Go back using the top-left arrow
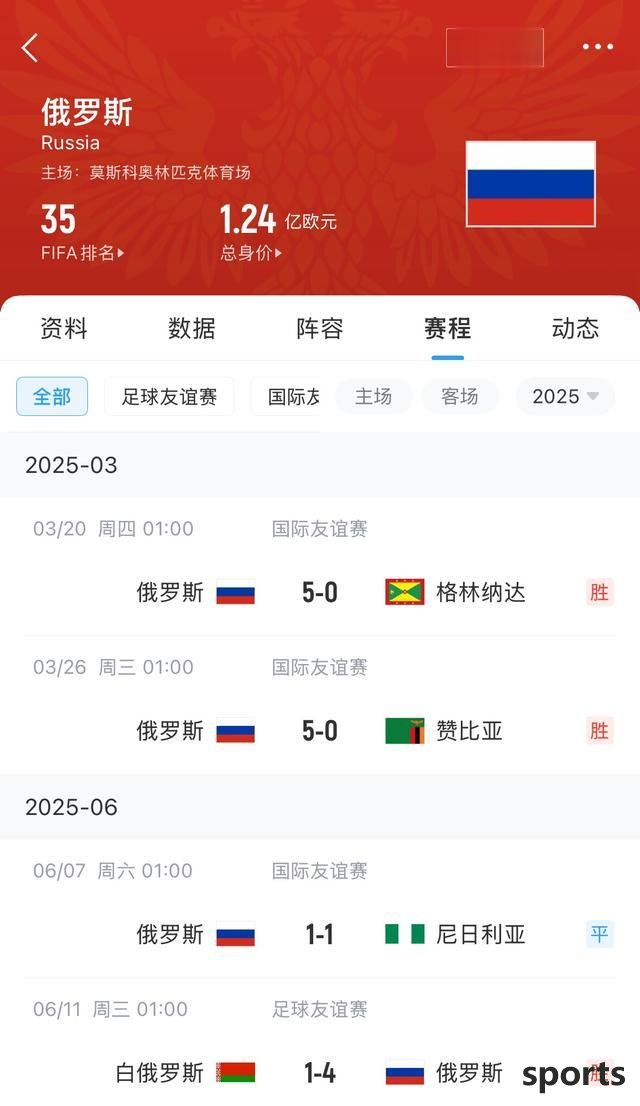Image resolution: width=640 pixels, height=1106 pixels. coord(30,48)
